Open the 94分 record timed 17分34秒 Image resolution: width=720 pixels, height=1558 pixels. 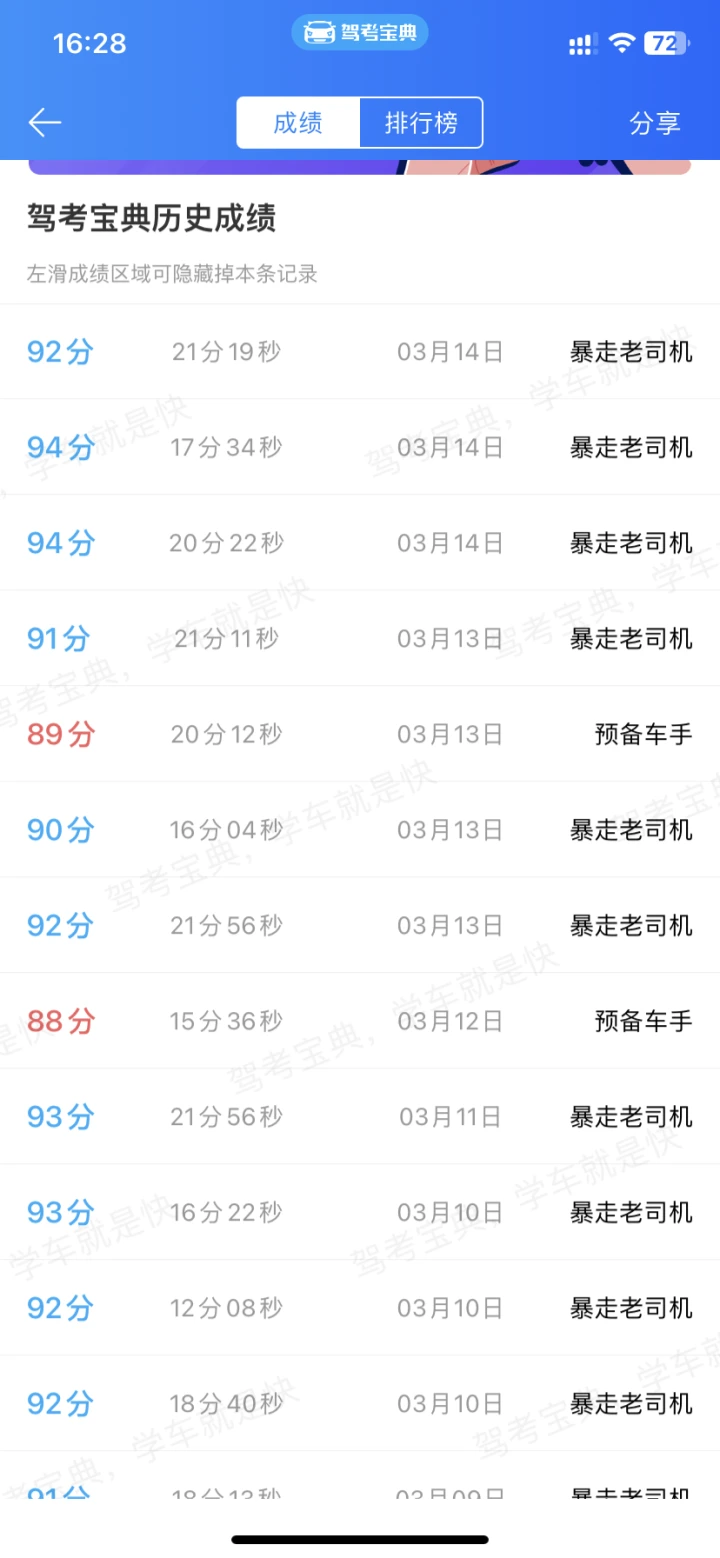[x=360, y=447]
